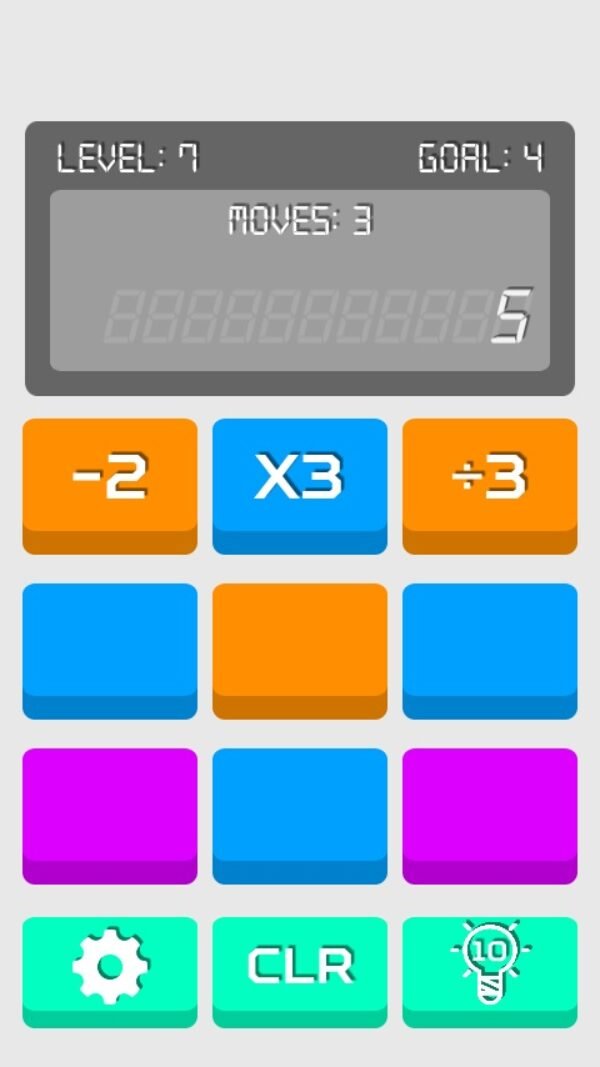Tap the -2 operation button
Screen dimensions: 600x1067
110,478
